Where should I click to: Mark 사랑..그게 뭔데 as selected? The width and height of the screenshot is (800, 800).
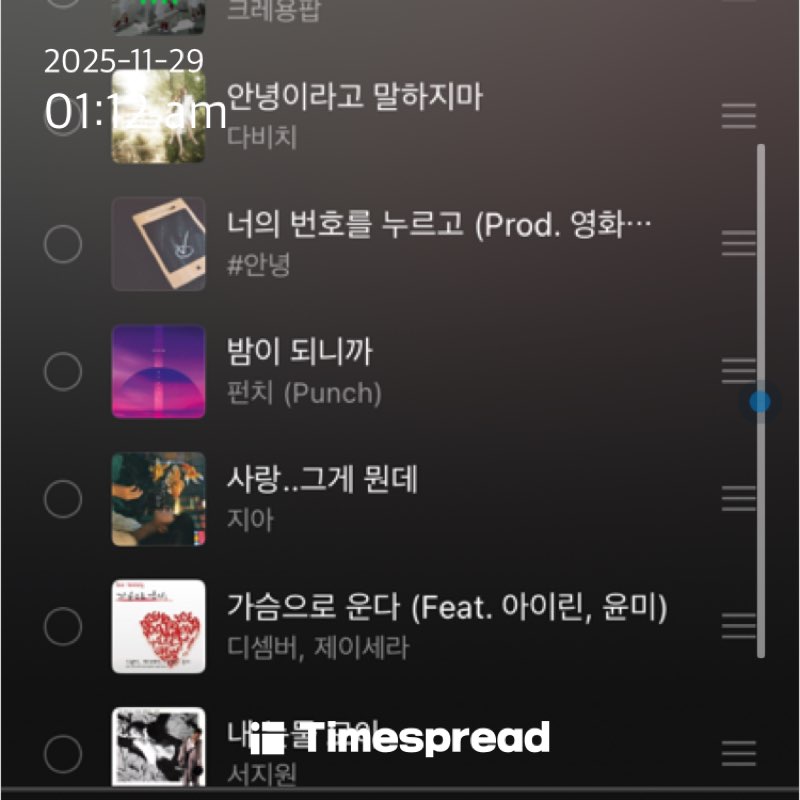point(63,498)
